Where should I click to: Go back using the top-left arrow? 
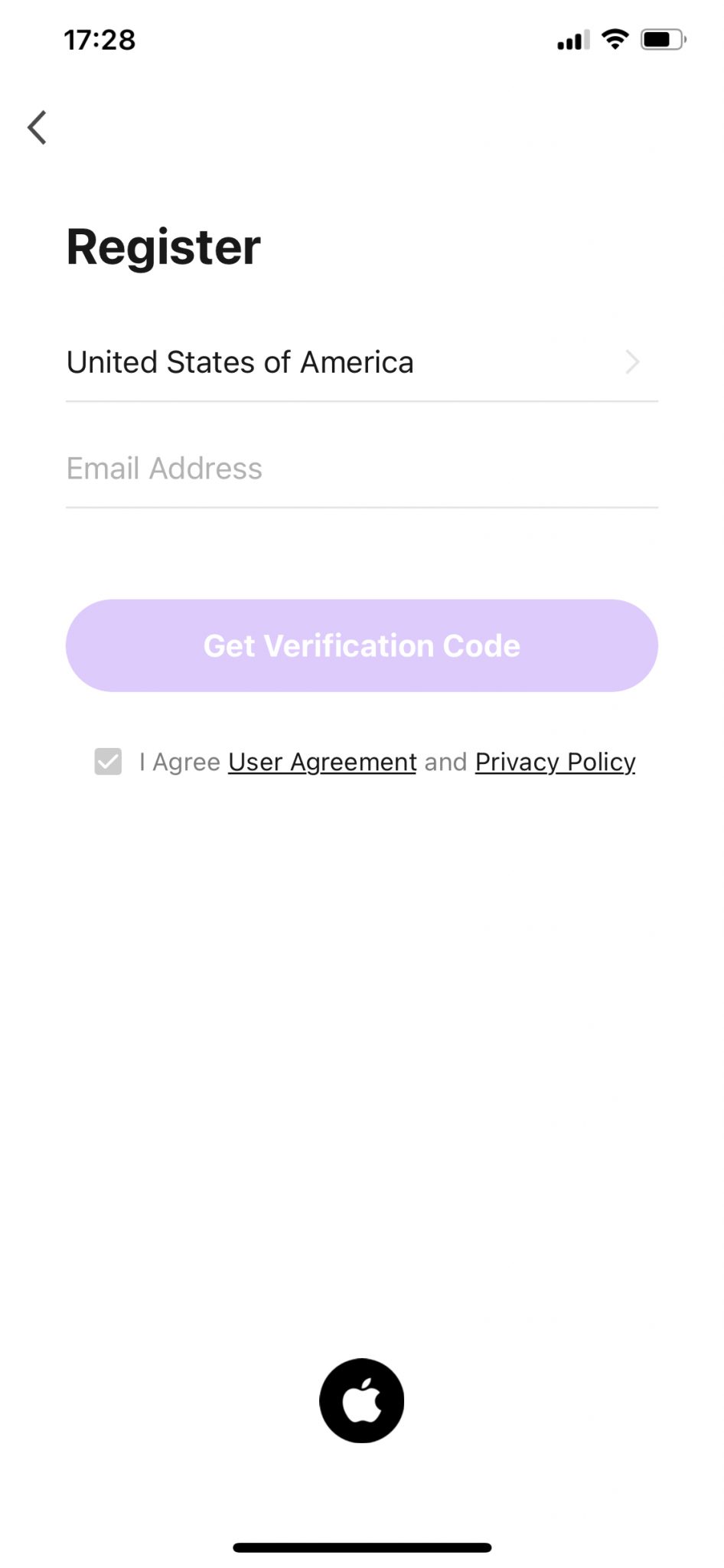[x=38, y=127]
